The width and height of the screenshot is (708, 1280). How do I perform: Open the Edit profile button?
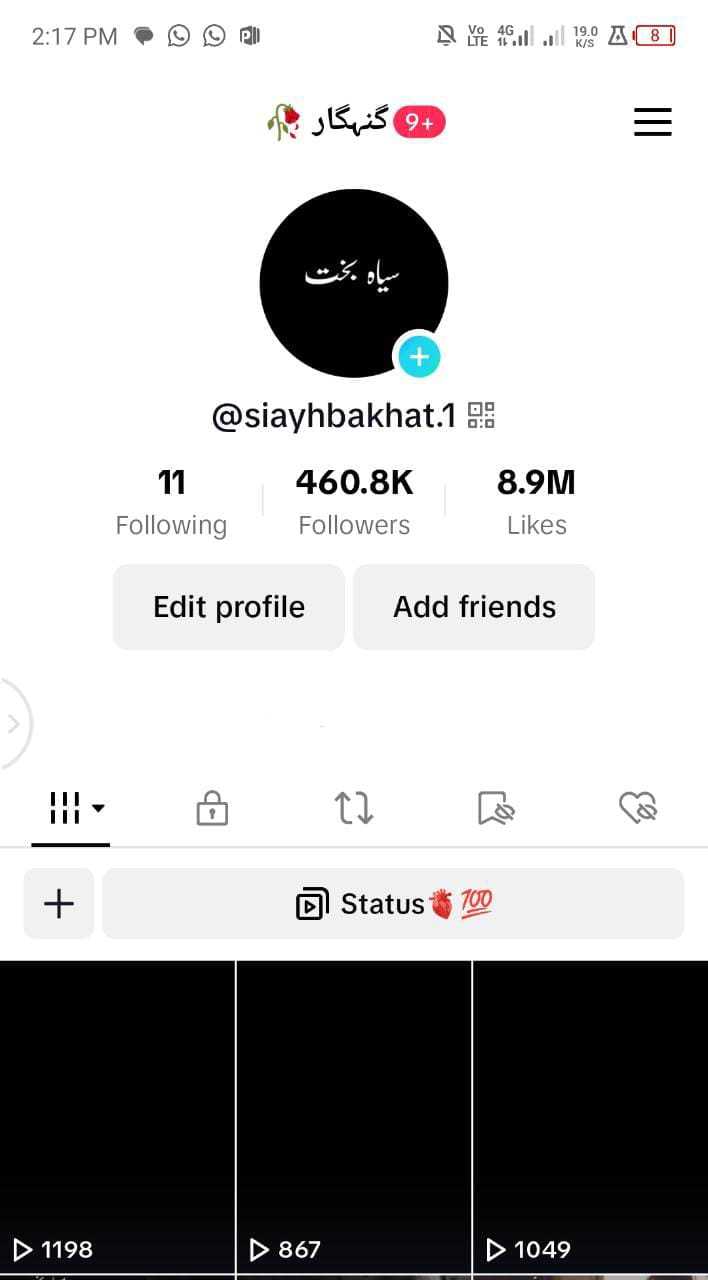click(x=229, y=607)
